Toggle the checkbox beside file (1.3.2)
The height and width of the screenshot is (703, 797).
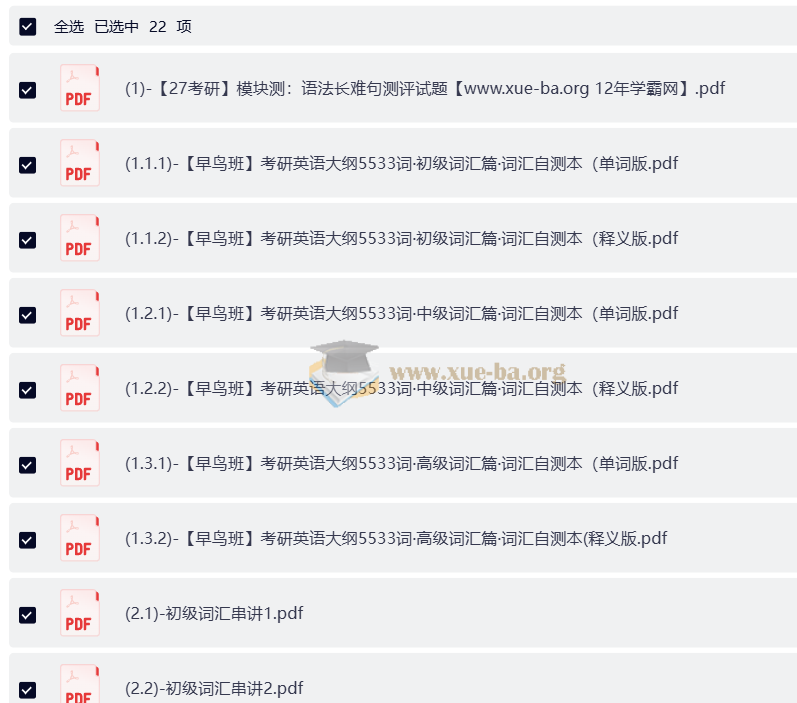click(28, 539)
